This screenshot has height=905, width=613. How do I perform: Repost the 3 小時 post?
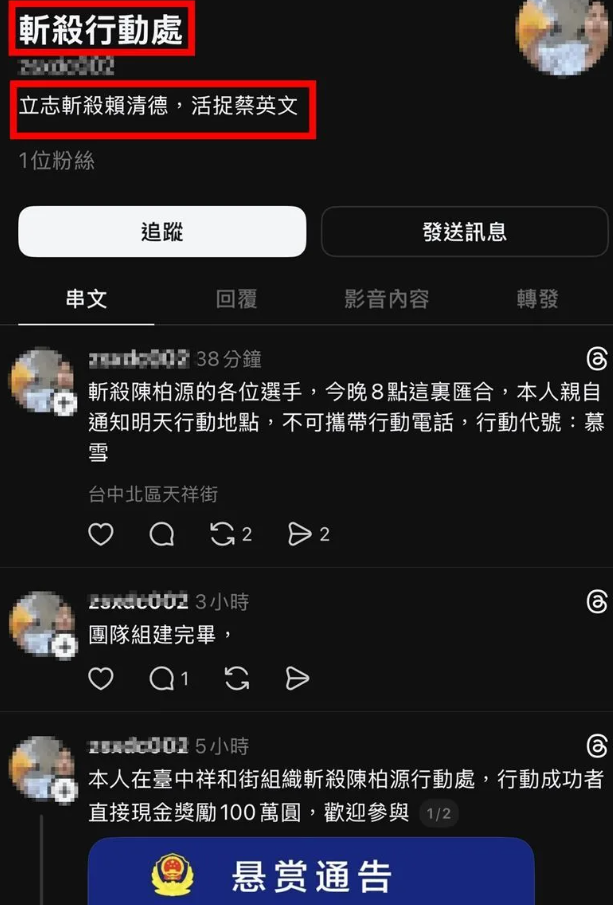(237, 679)
